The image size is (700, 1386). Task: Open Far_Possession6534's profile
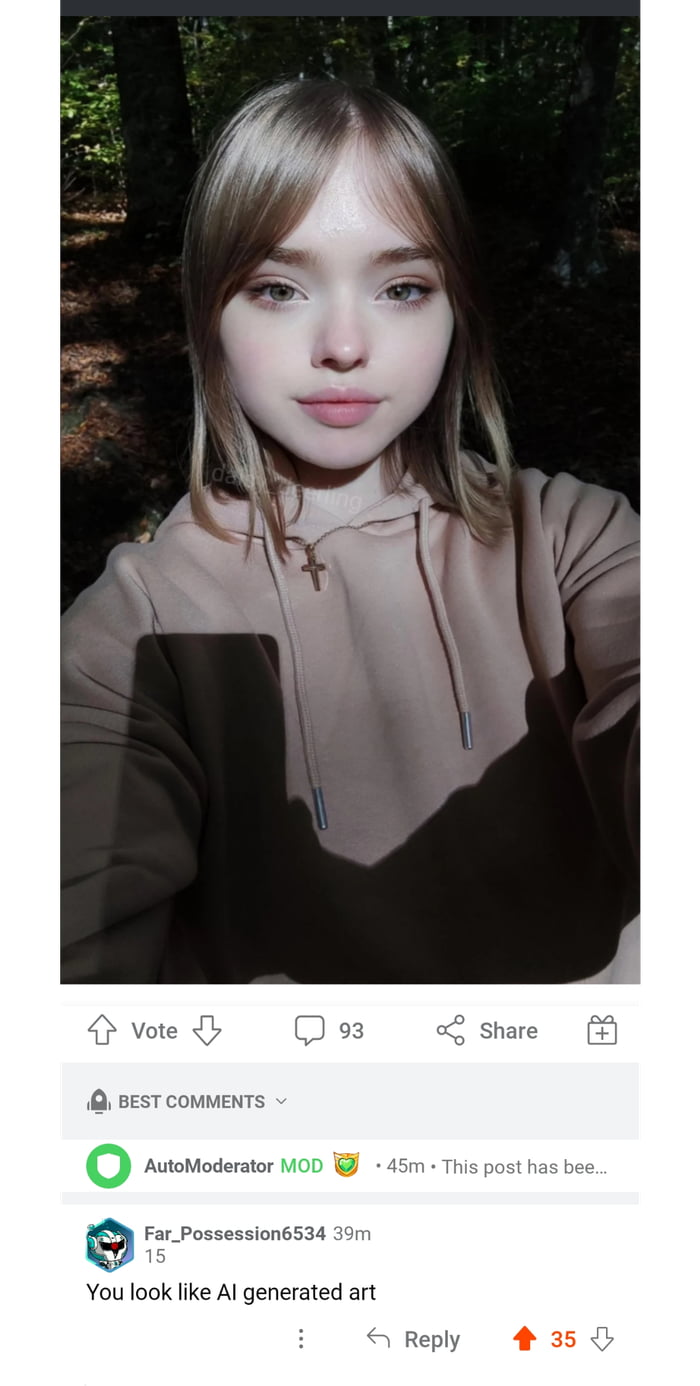(x=234, y=1233)
